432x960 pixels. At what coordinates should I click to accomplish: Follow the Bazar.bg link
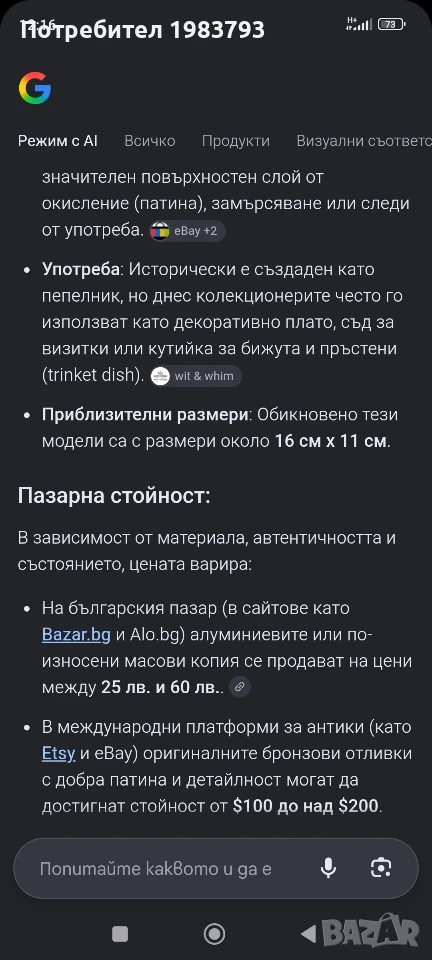click(76, 635)
